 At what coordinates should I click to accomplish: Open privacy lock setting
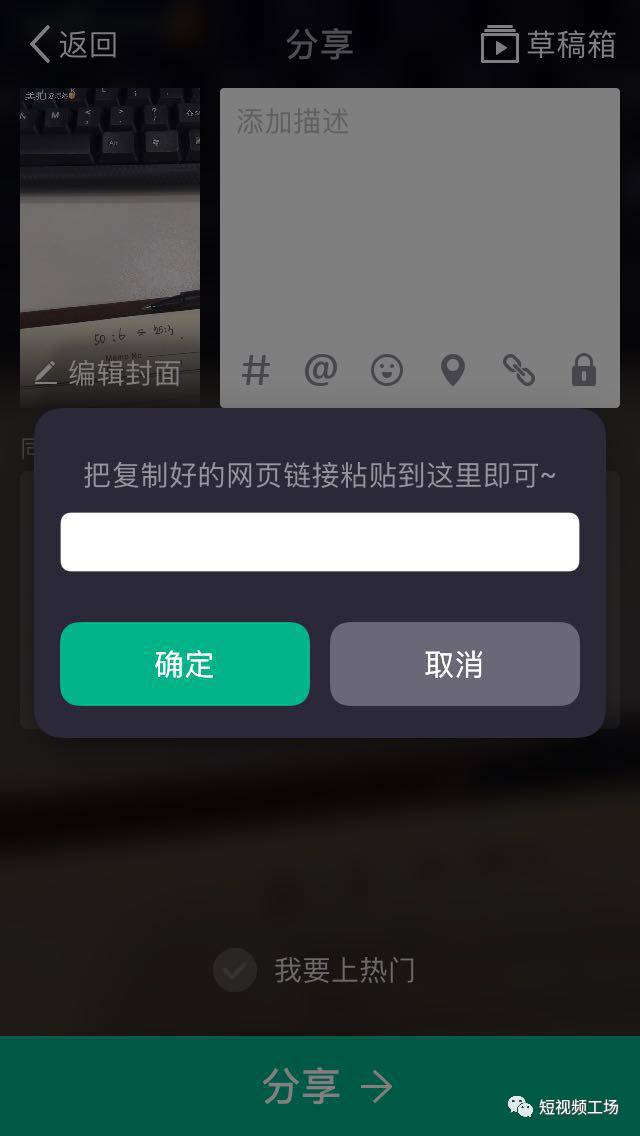[x=584, y=371]
